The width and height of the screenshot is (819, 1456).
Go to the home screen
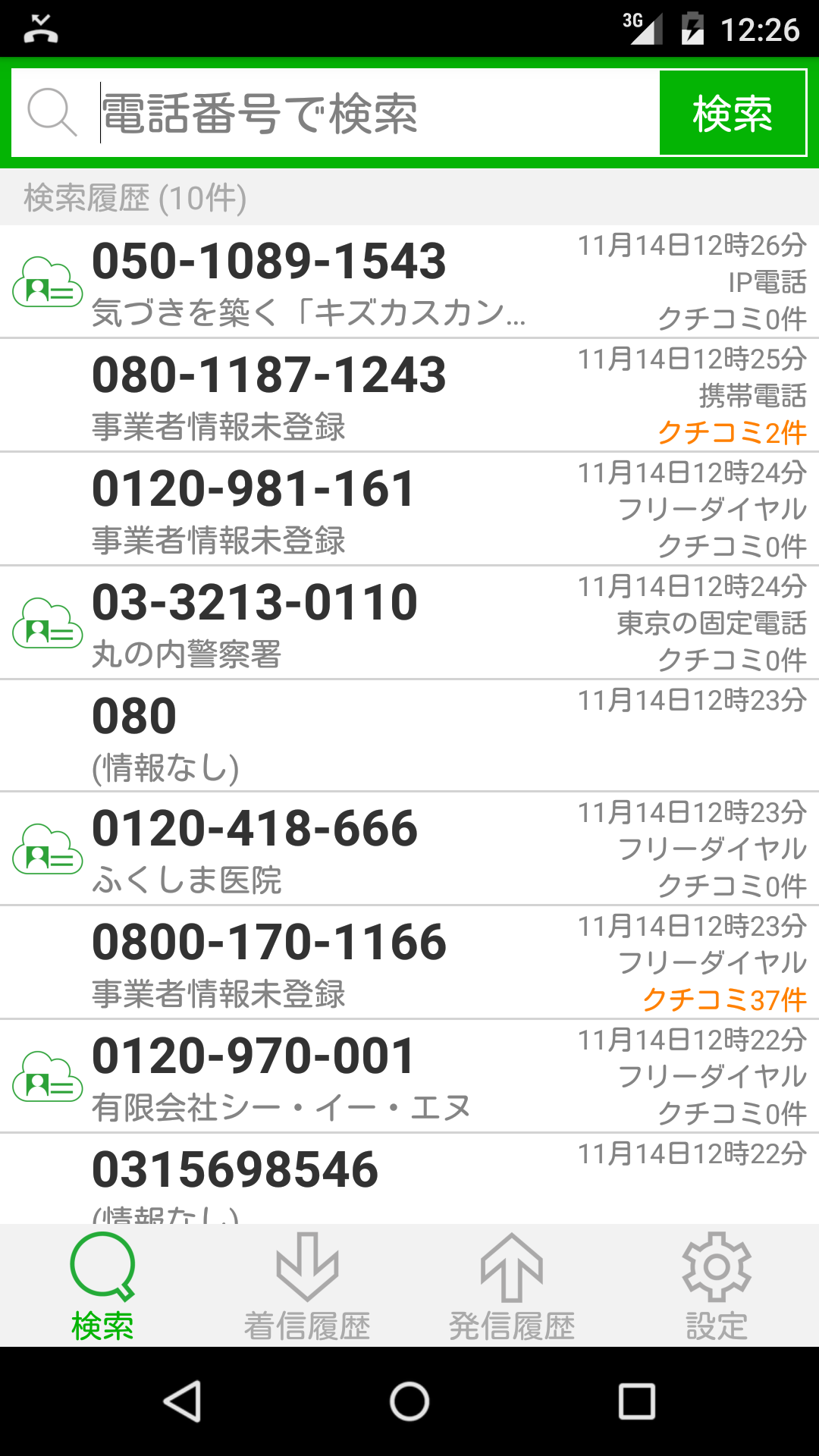coord(409,1401)
